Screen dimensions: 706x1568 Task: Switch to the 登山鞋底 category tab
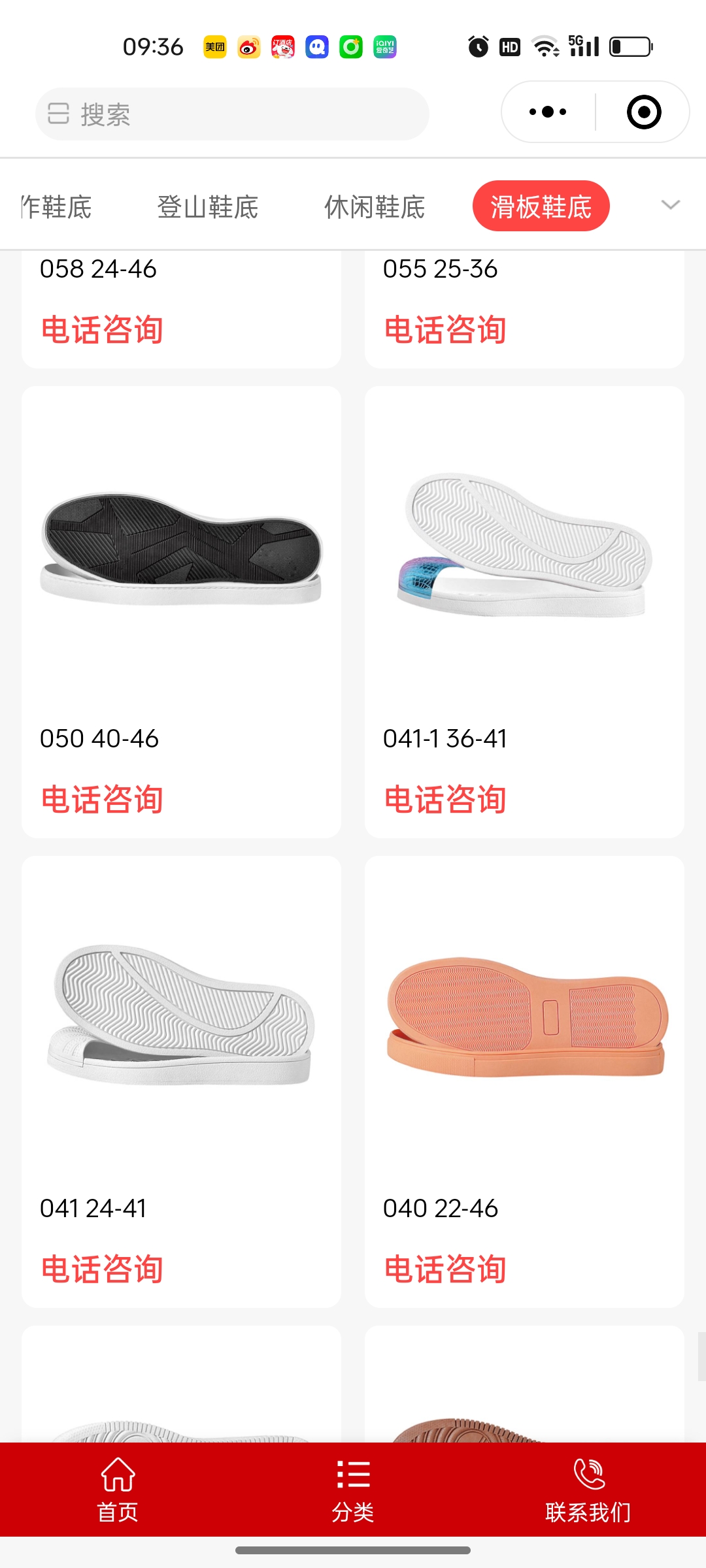tap(207, 207)
